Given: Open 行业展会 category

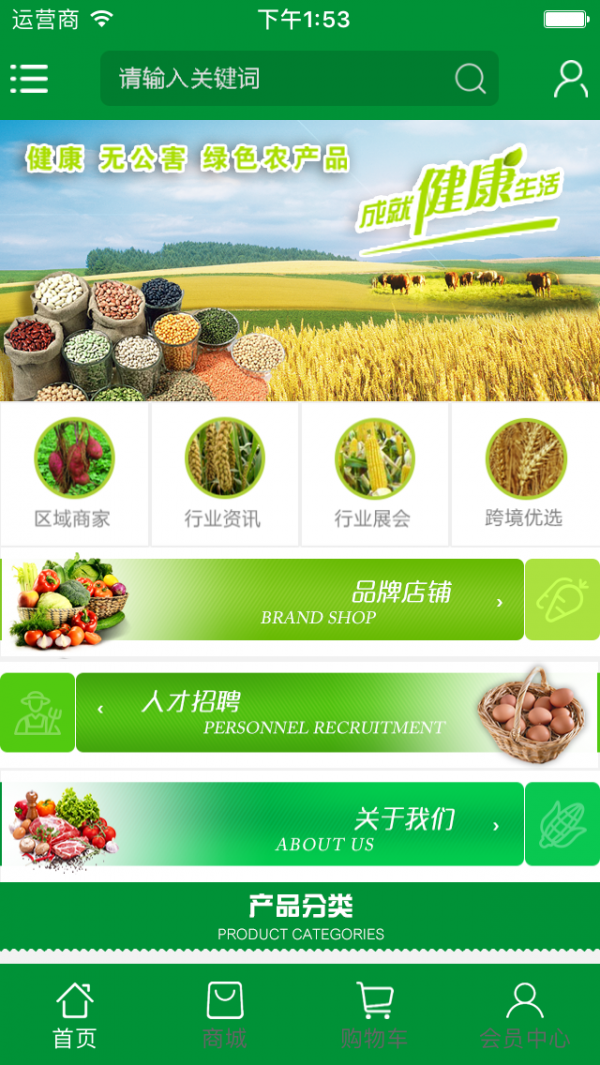Looking at the screenshot, I should tap(374, 474).
